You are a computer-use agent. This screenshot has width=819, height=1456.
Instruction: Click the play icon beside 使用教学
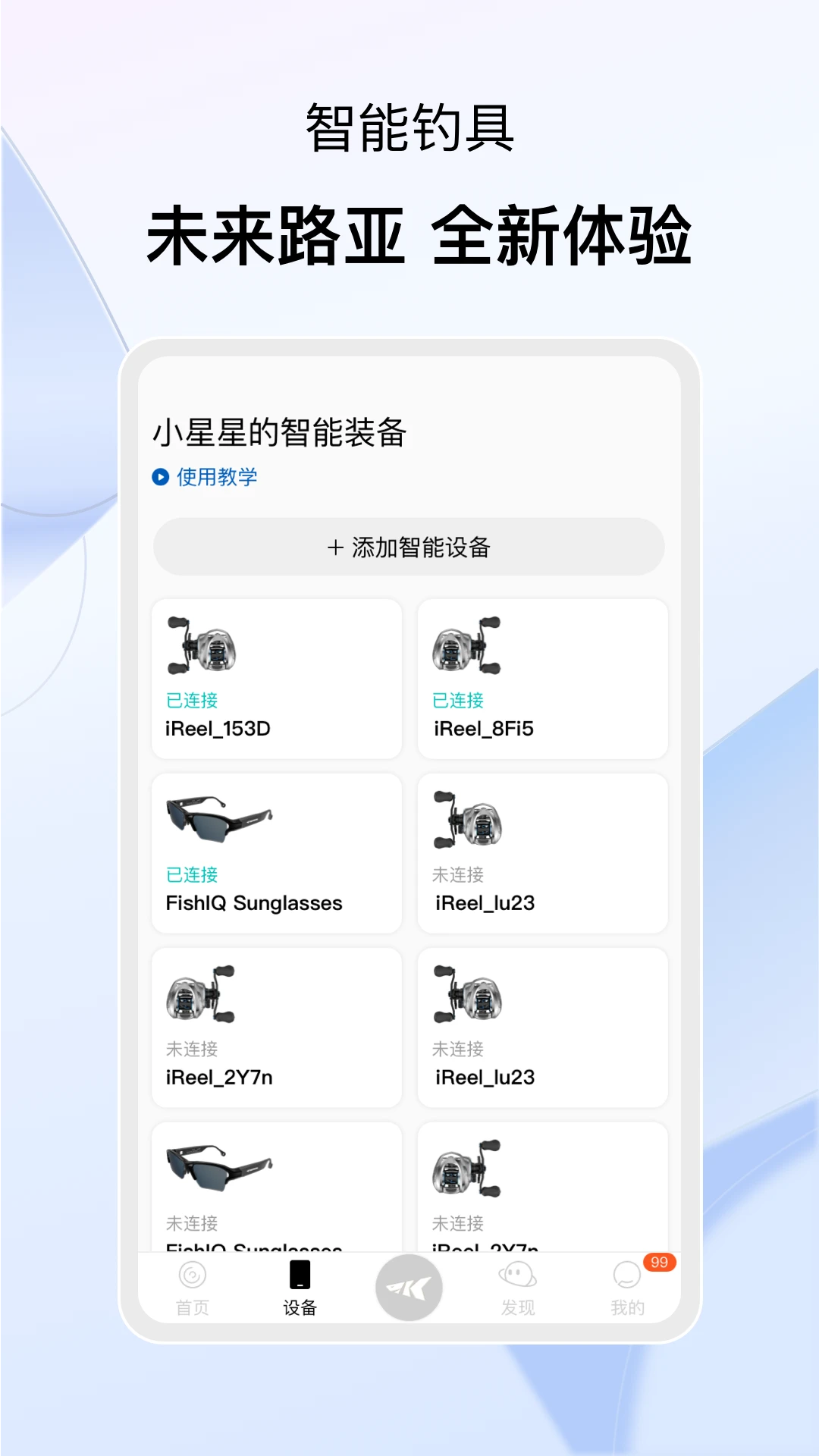(160, 477)
